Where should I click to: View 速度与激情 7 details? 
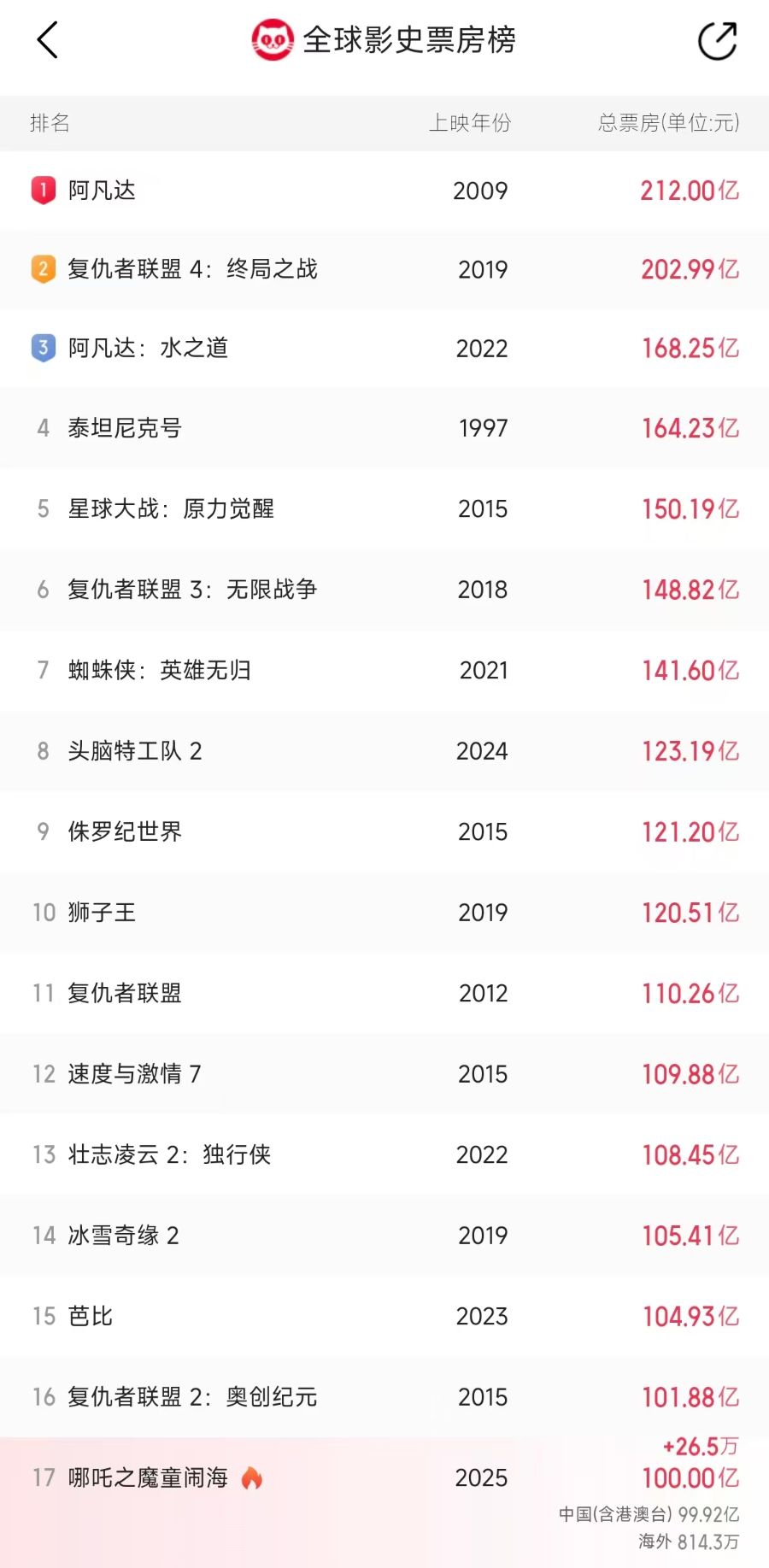coord(135,1074)
